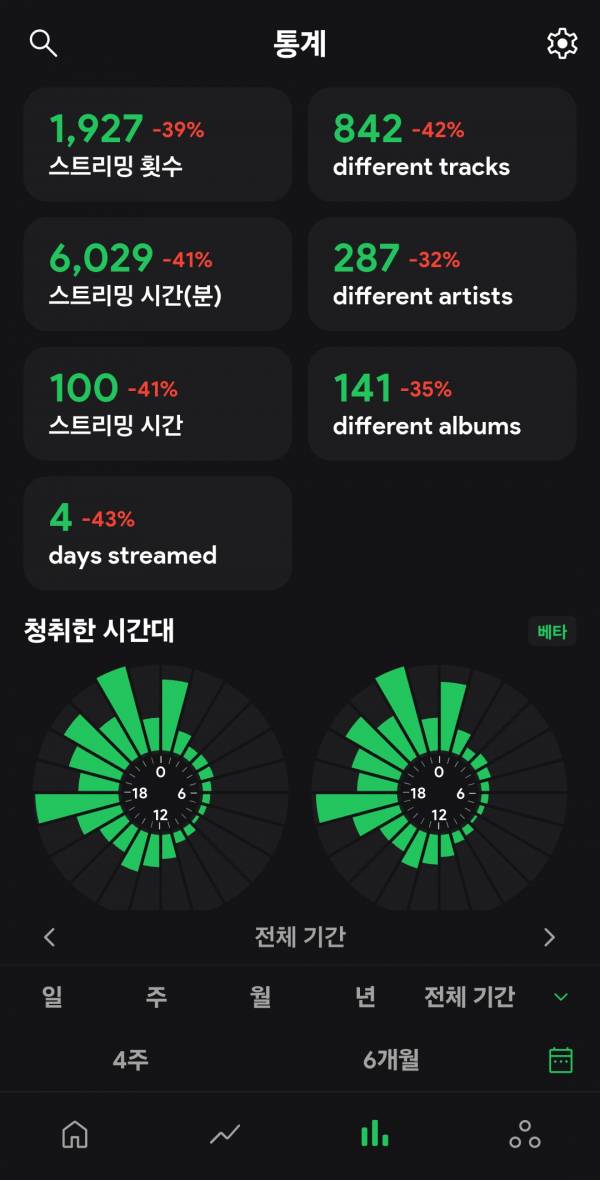Screen dimensions: 600x1180
Task: Choose the 6개월 range
Action: pyautogui.click(x=391, y=1060)
